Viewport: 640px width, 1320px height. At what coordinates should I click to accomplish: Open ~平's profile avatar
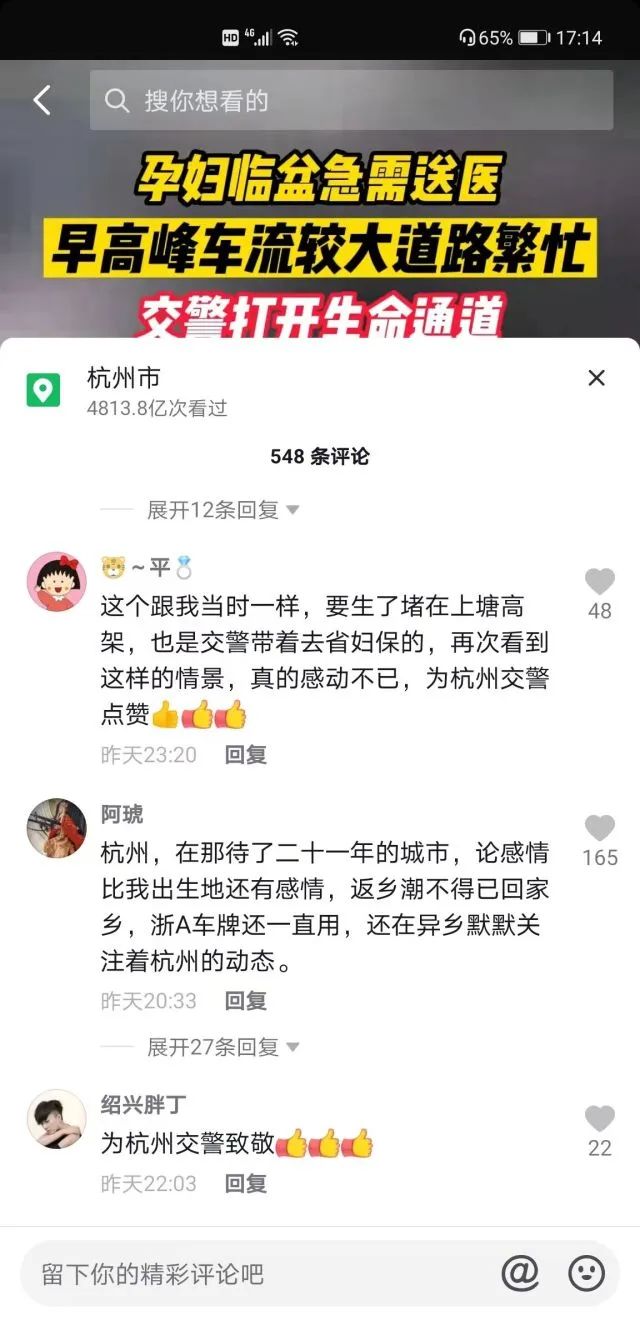click(x=56, y=581)
